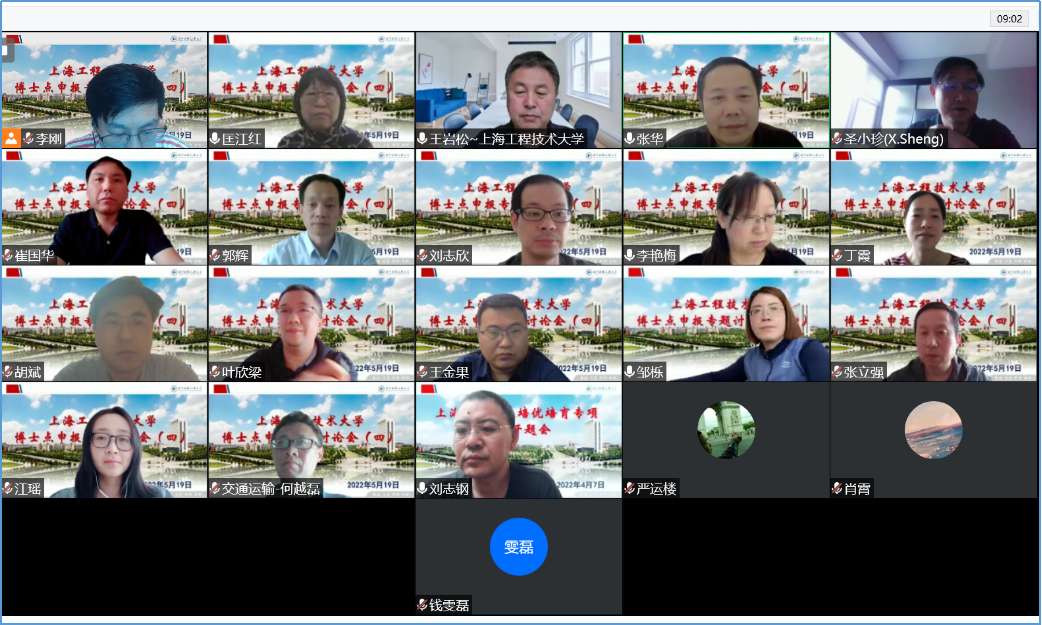Image resolution: width=1042 pixels, height=625 pixels.
Task: Tap 叶欣梁's video tile
Action: (311, 324)
